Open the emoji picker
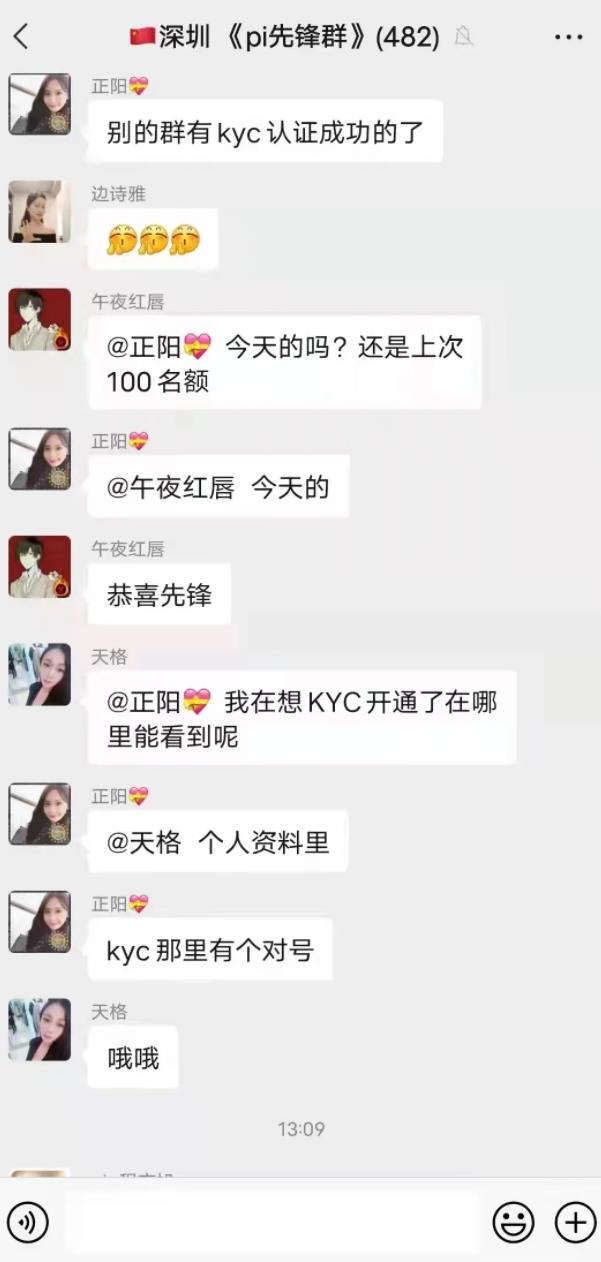The height and width of the screenshot is (1262, 601). pos(513,1222)
